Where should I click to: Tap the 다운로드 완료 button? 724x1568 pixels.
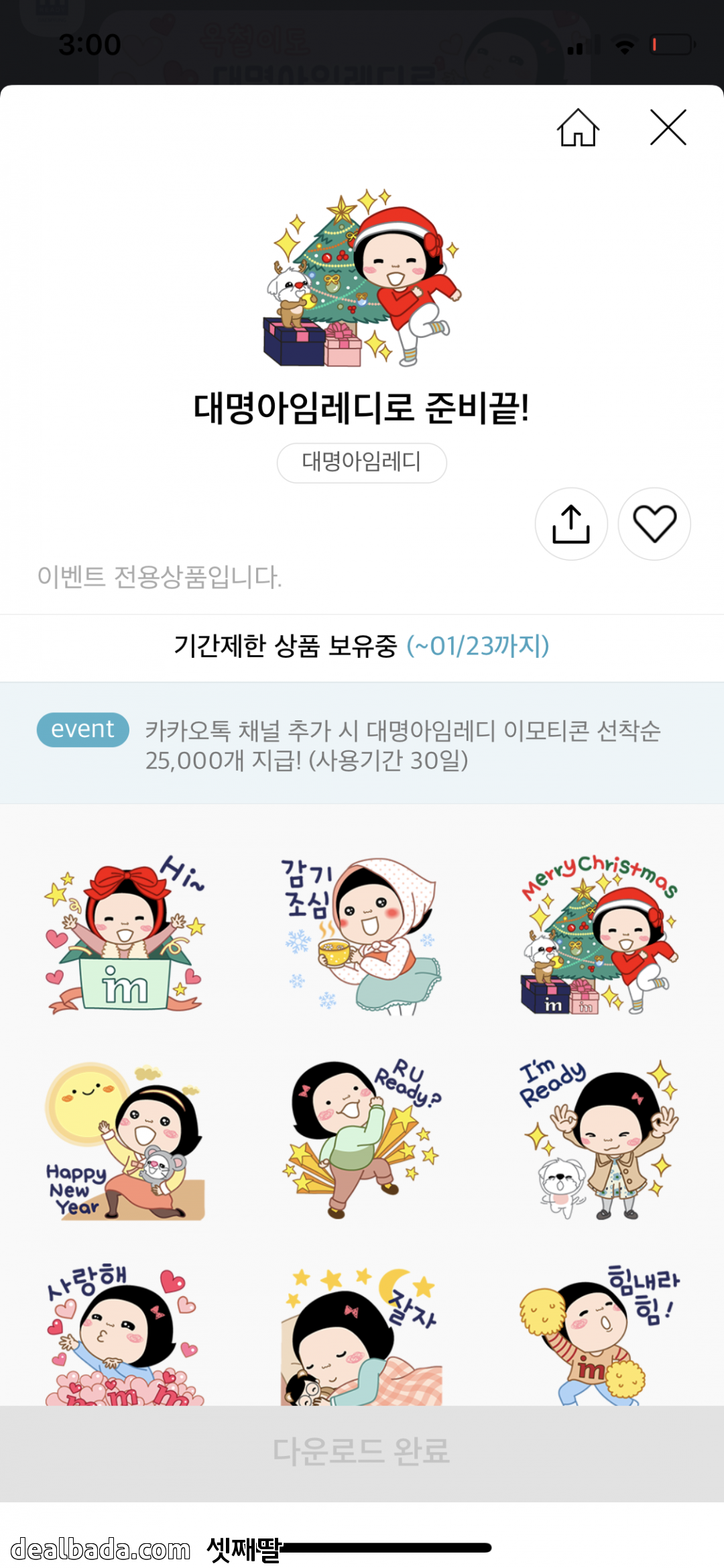[x=362, y=1452]
